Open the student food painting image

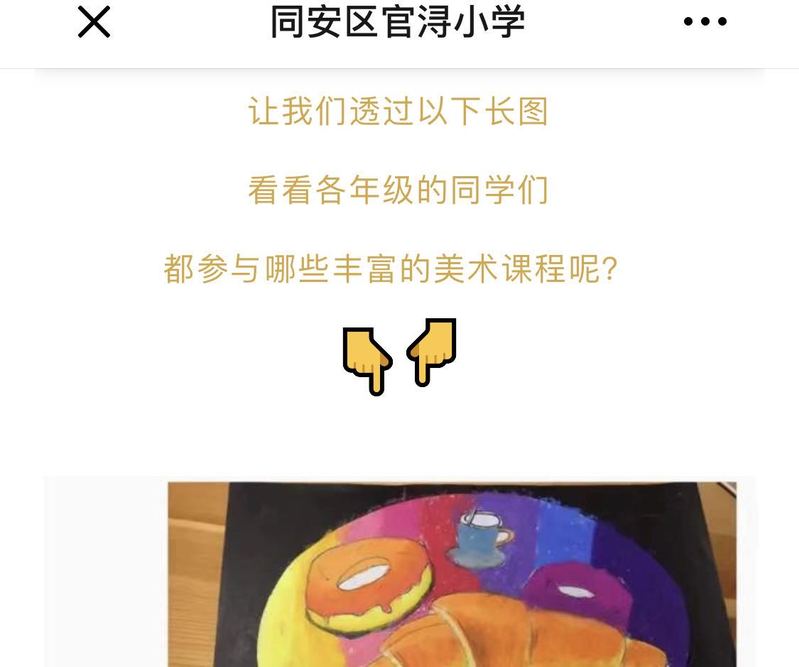pyautogui.click(x=450, y=575)
